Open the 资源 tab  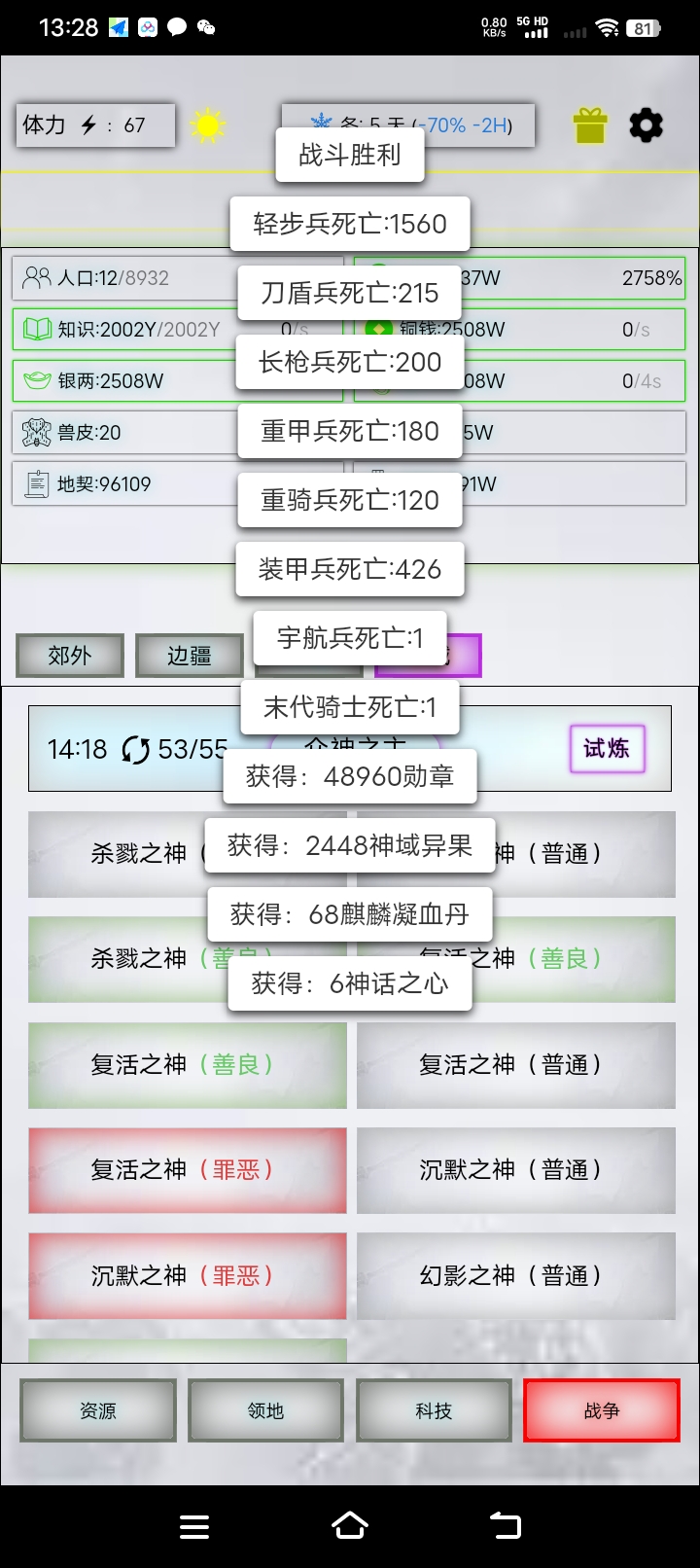click(x=98, y=1410)
